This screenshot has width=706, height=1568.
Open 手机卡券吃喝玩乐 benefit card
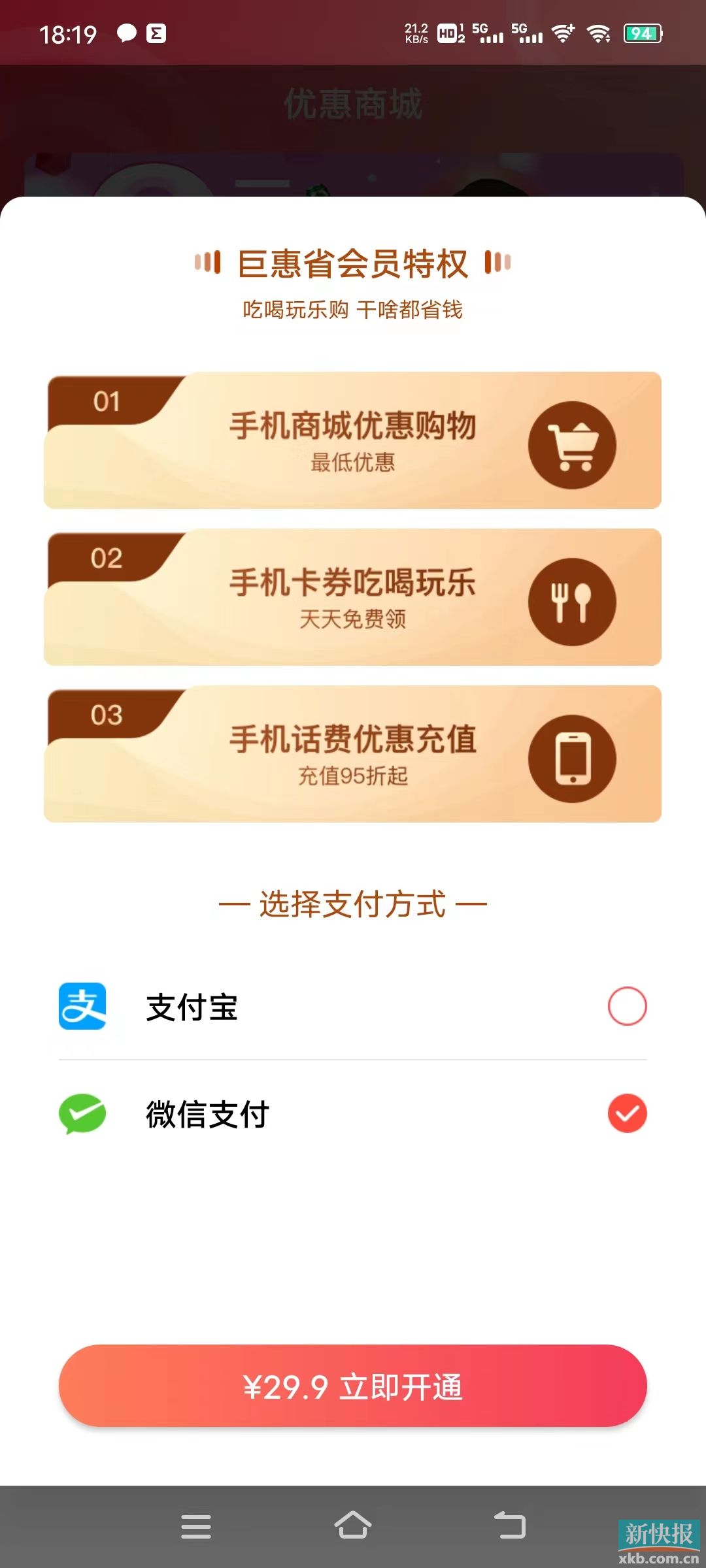(x=353, y=597)
